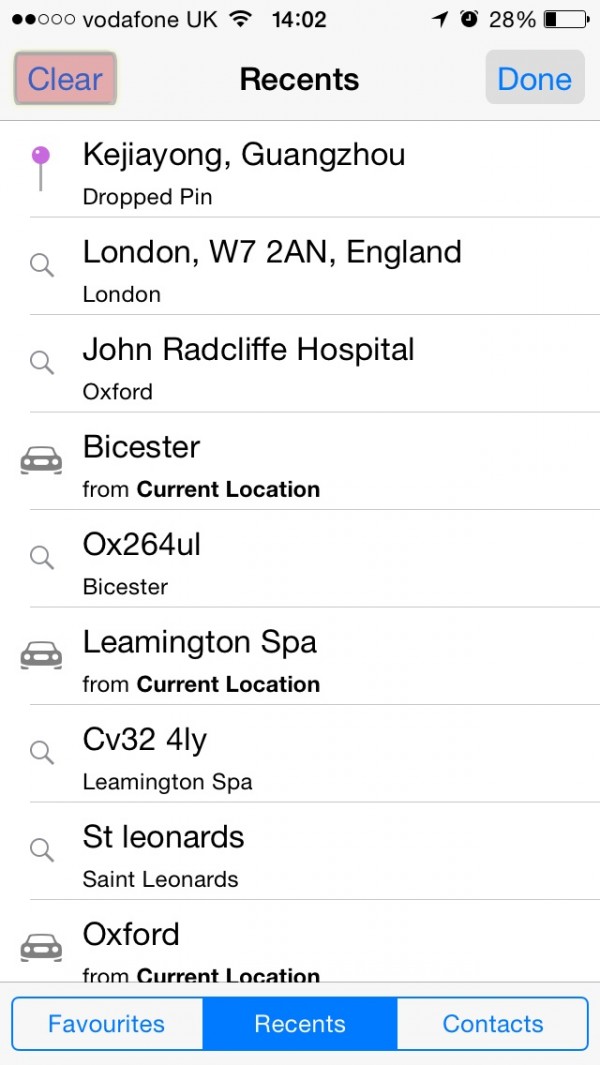Select the Recents tab
This screenshot has height=1065, width=600.
(x=300, y=1024)
